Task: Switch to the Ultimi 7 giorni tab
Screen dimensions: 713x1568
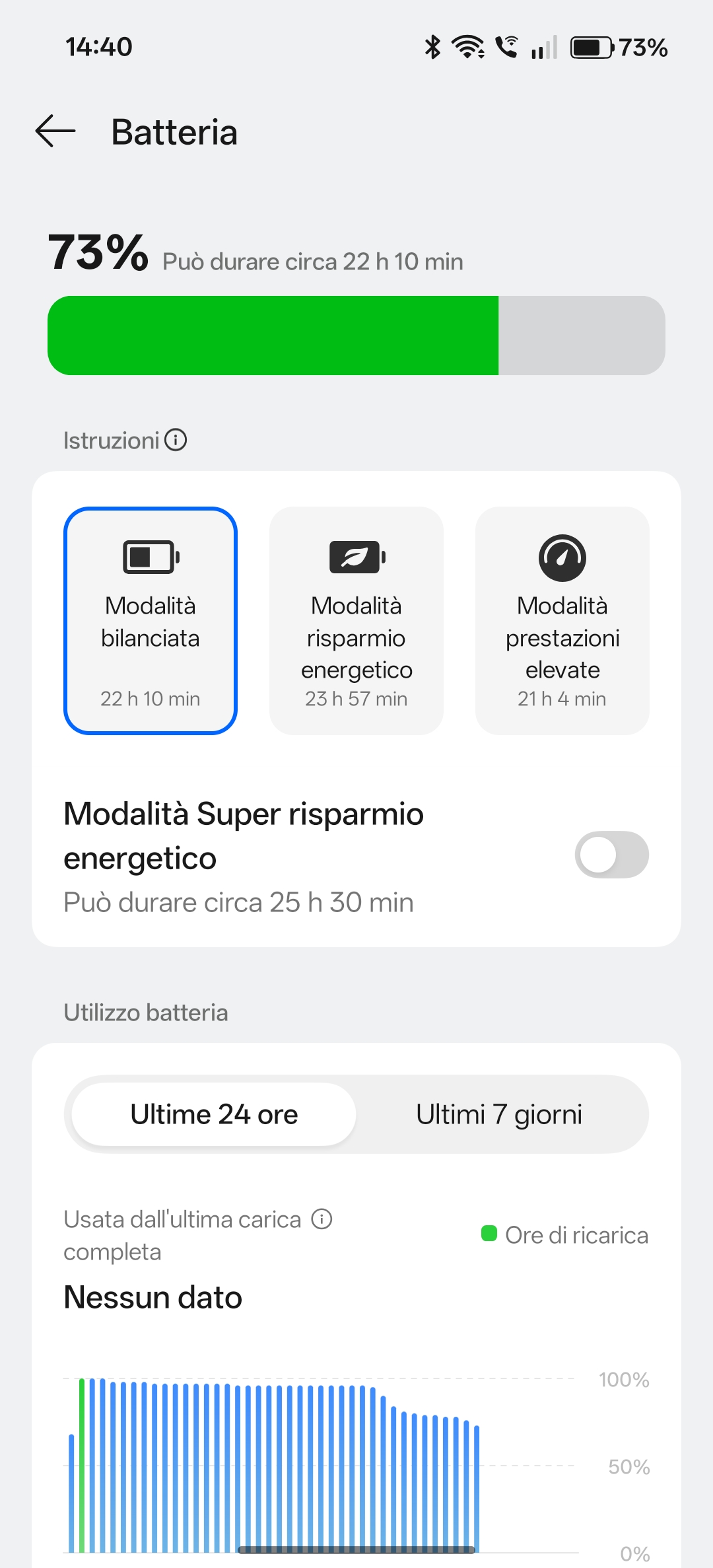Action: tap(499, 1114)
